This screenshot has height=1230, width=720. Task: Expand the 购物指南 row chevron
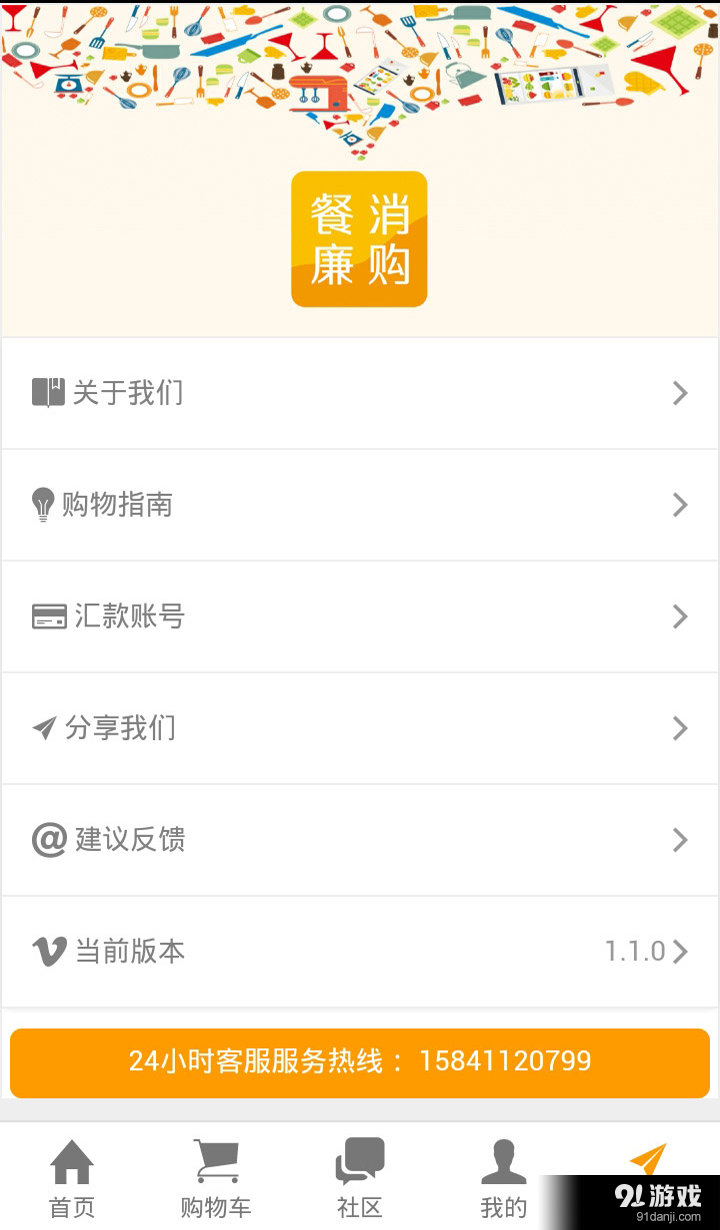pyautogui.click(x=681, y=505)
